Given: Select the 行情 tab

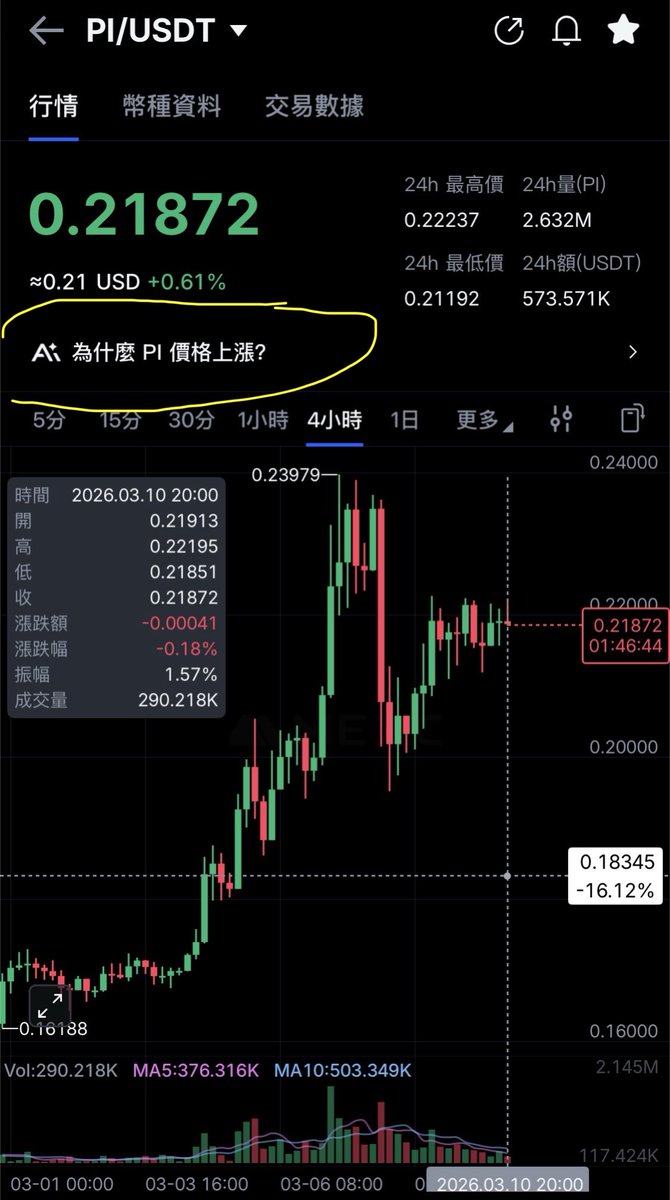Looking at the screenshot, I should click(x=54, y=107).
